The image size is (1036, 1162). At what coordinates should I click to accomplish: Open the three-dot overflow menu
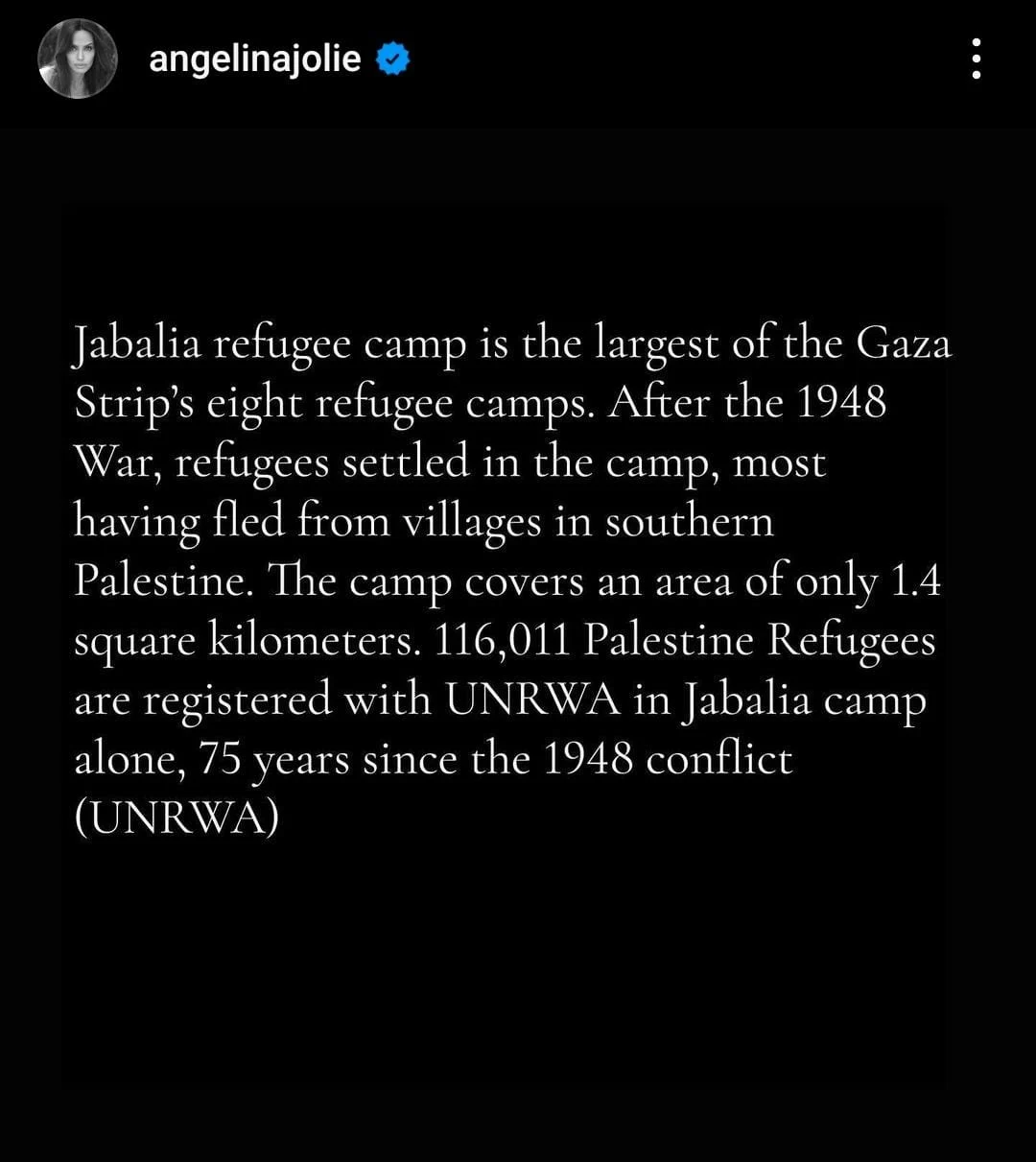tap(976, 59)
